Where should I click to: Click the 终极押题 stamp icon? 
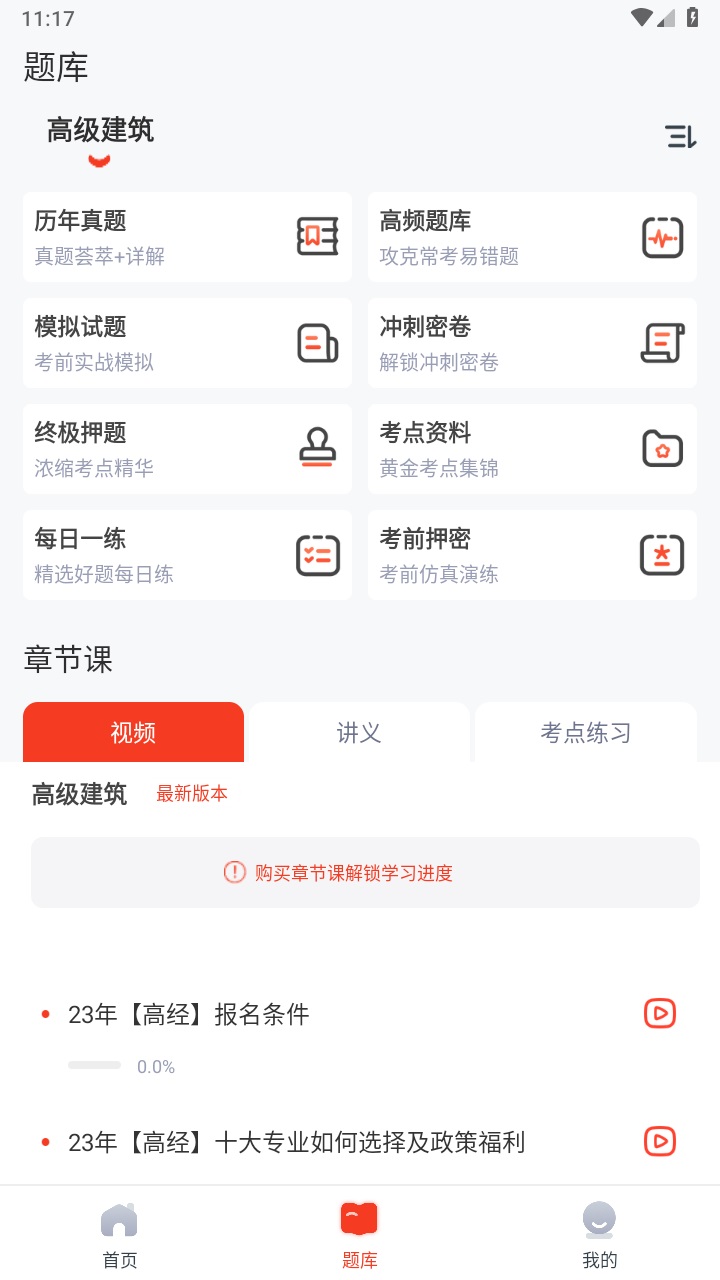click(x=317, y=449)
